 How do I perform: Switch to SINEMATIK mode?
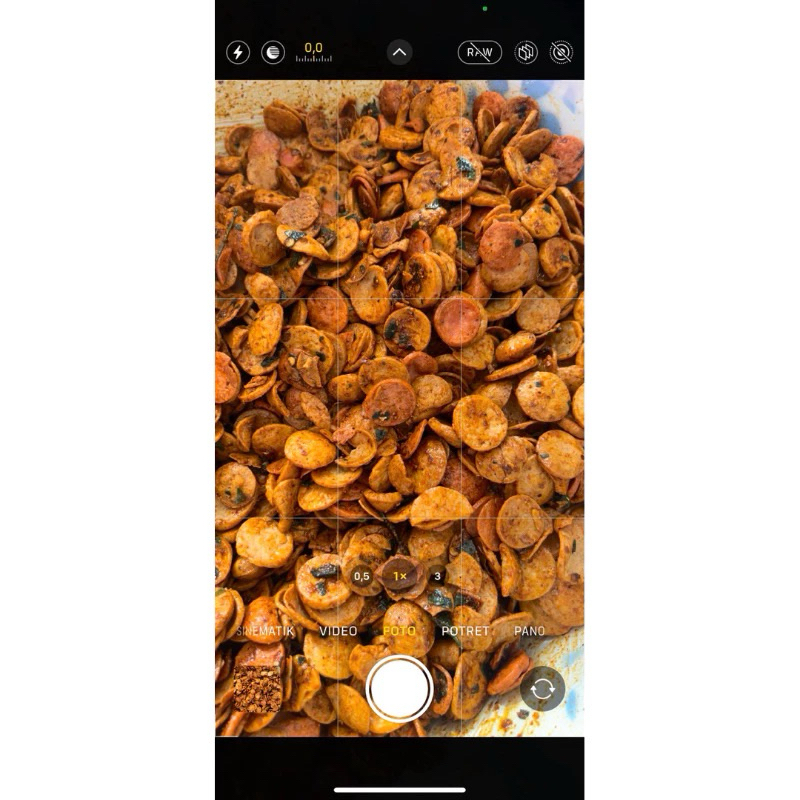tap(265, 632)
